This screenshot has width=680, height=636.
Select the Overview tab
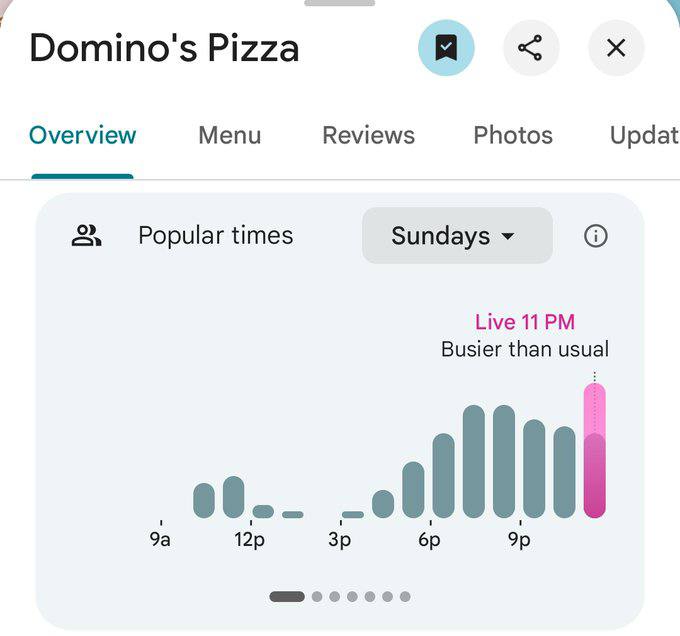point(82,135)
